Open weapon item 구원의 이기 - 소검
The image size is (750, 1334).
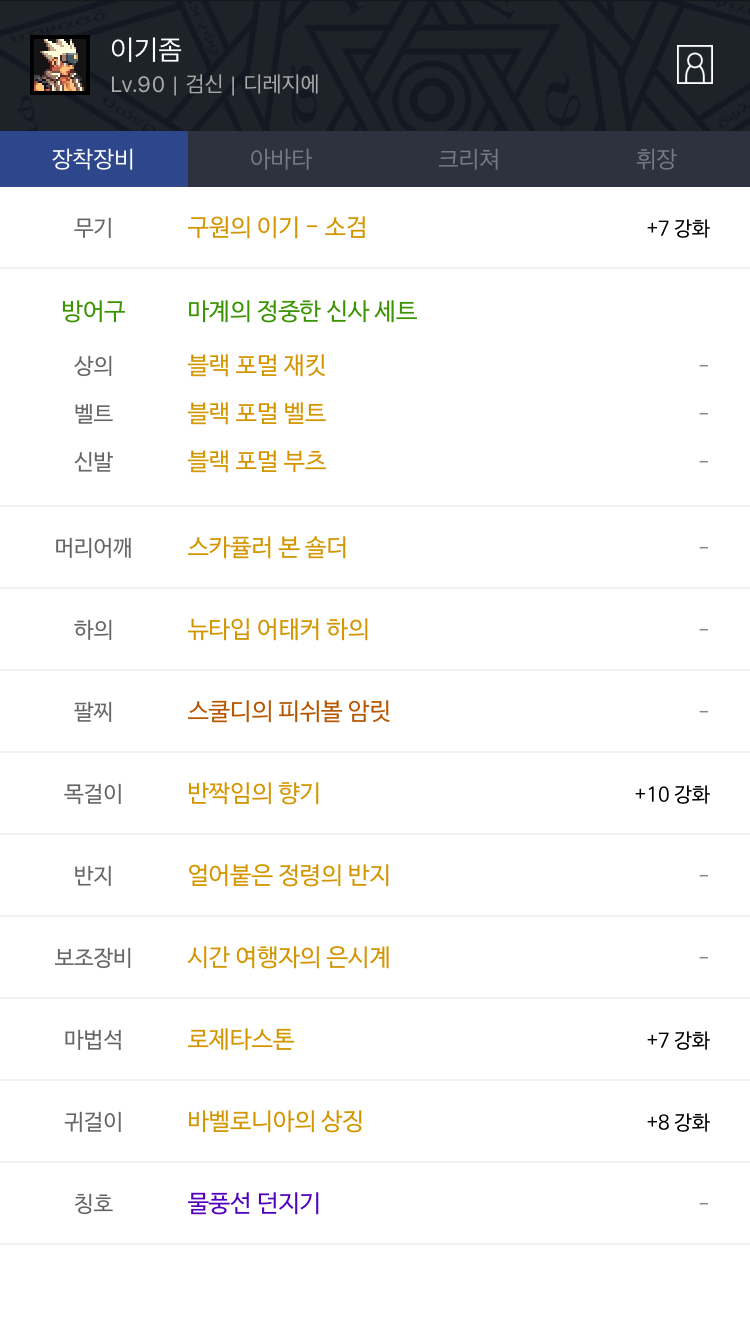click(x=277, y=227)
